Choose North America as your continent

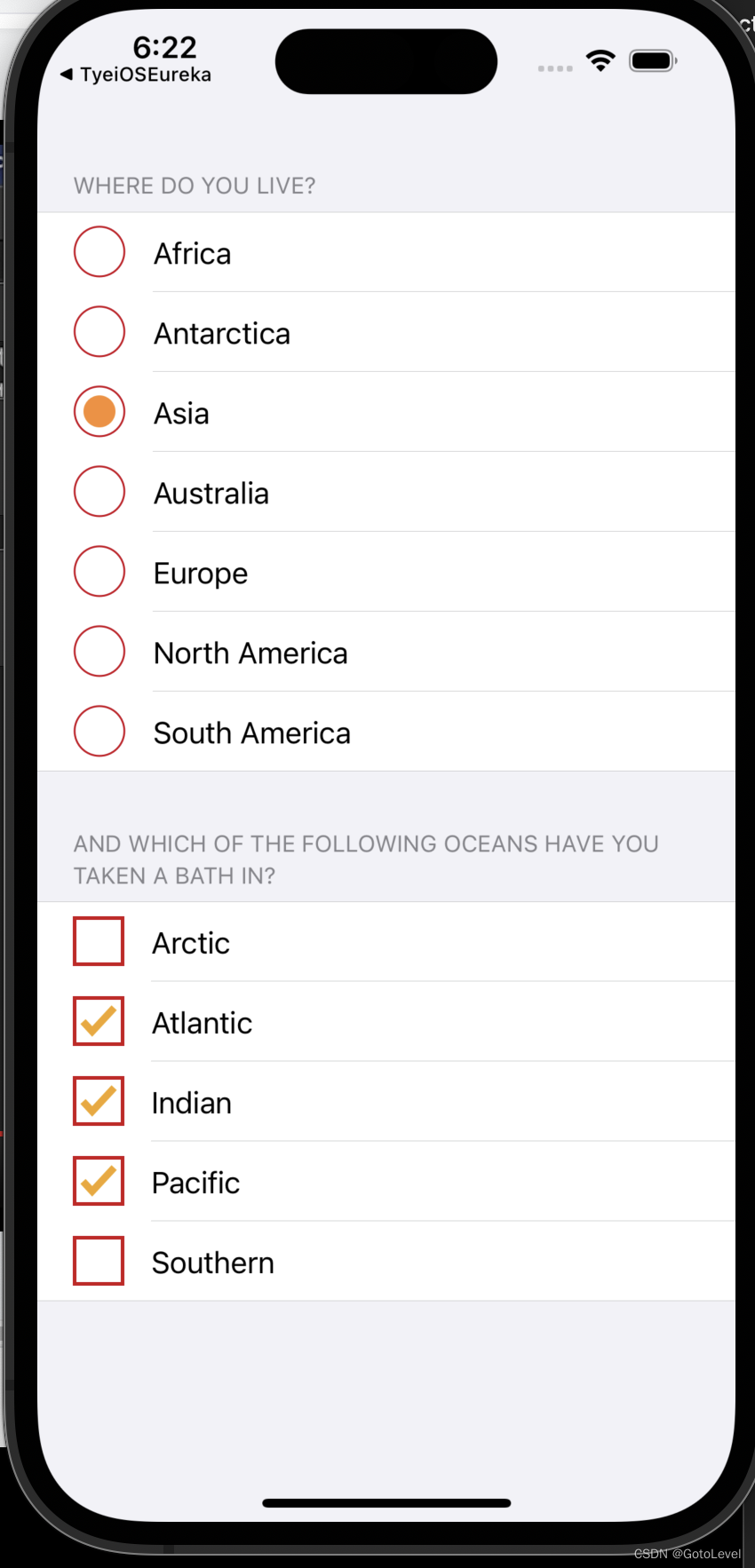click(99, 652)
